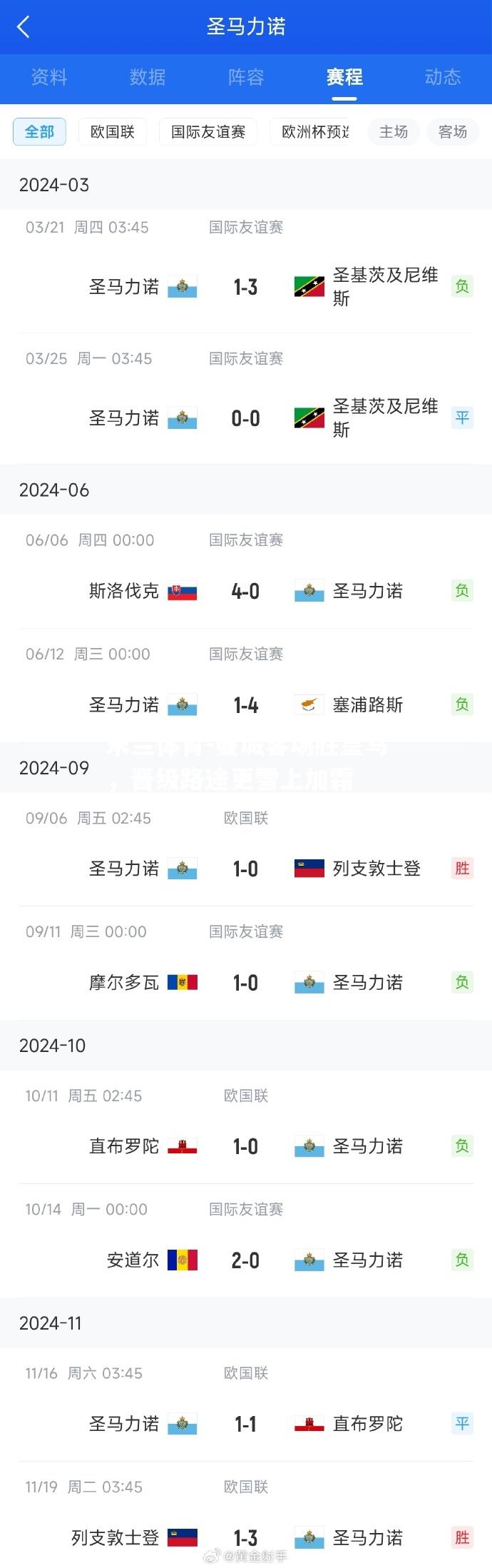Filter matches by 国际友谊赛
The width and height of the screenshot is (492, 1568).
[208, 132]
